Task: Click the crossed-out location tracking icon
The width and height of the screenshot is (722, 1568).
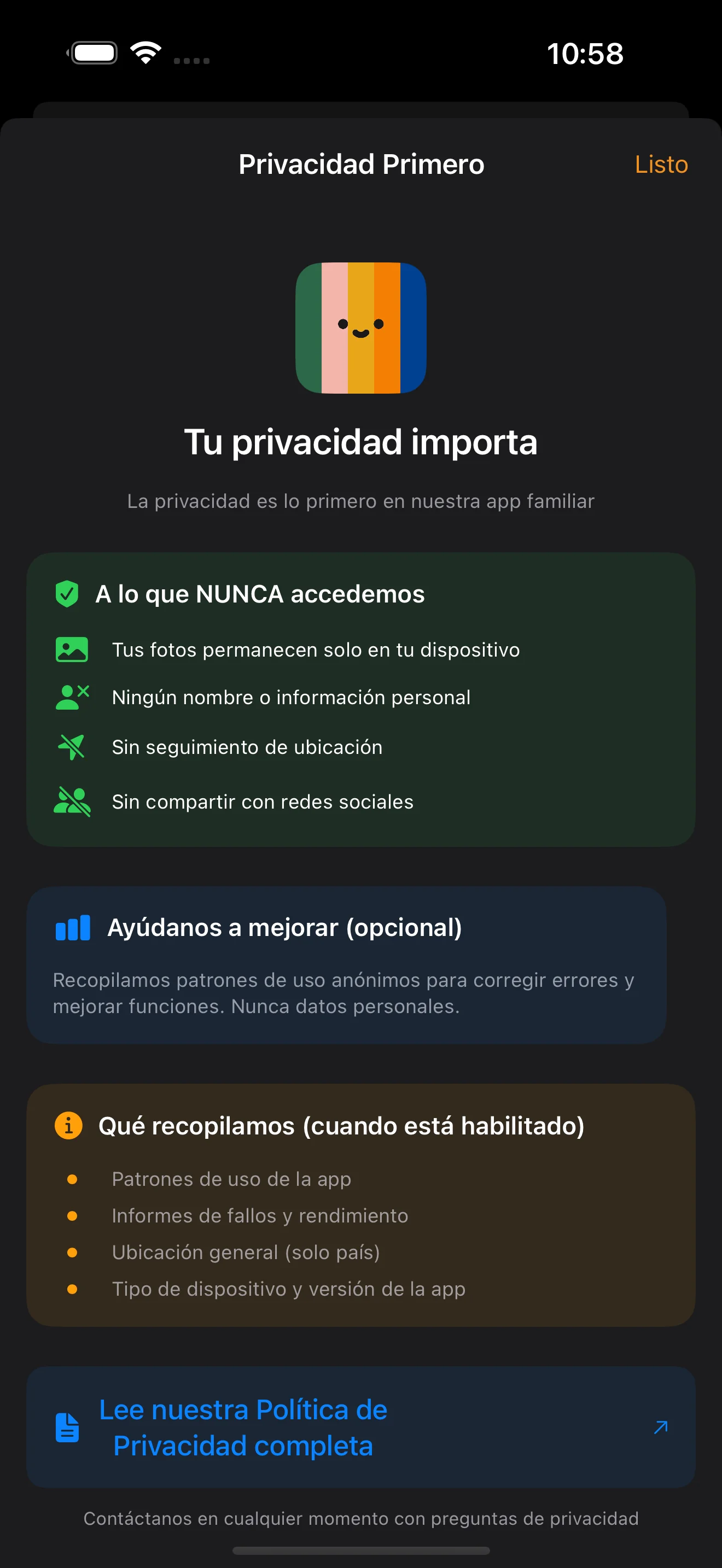Action: [71, 746]
